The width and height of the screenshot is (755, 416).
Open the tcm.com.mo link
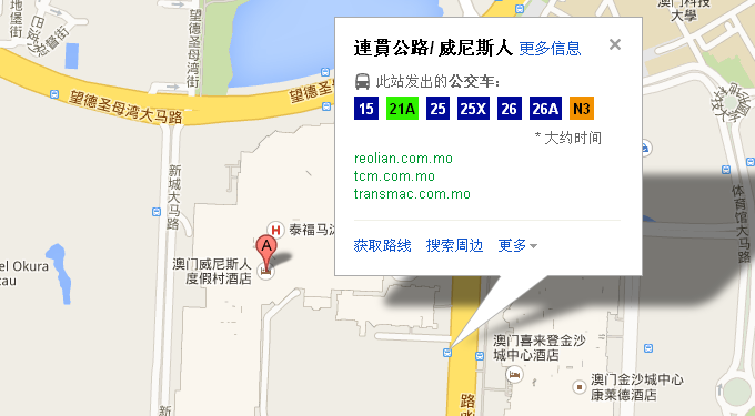(394, 176)
